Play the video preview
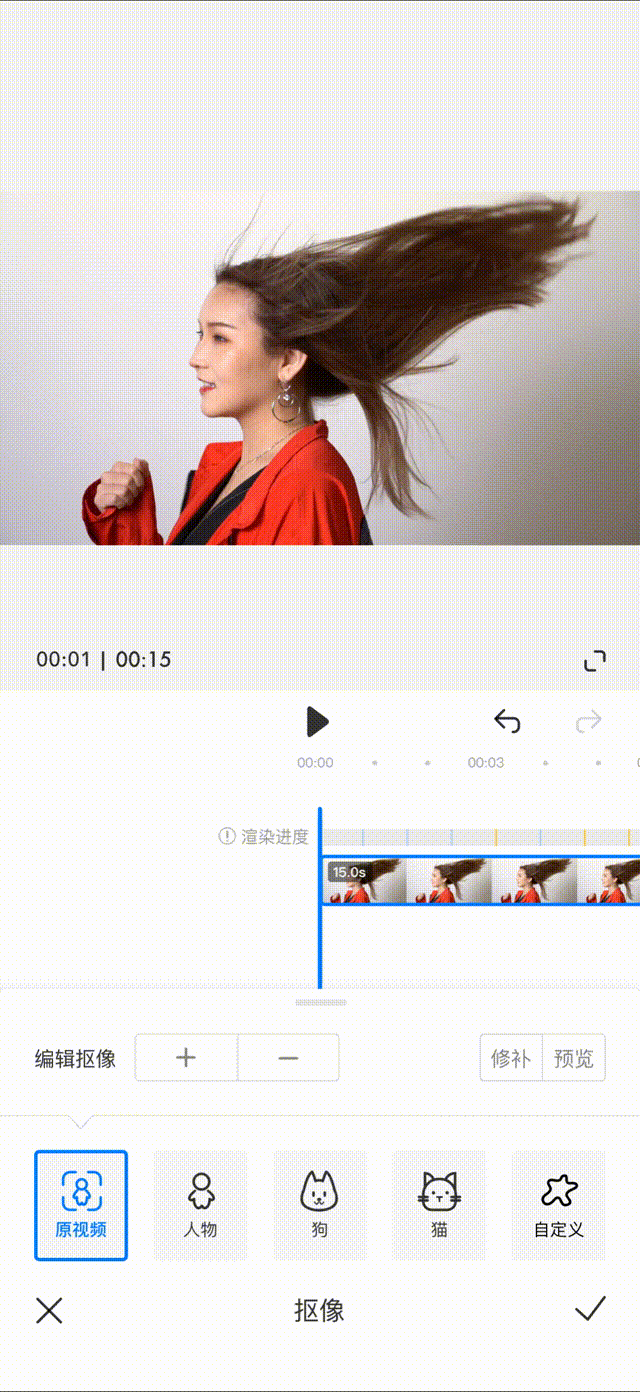This screenshot has width=640, height=1392. coord(317,721)
